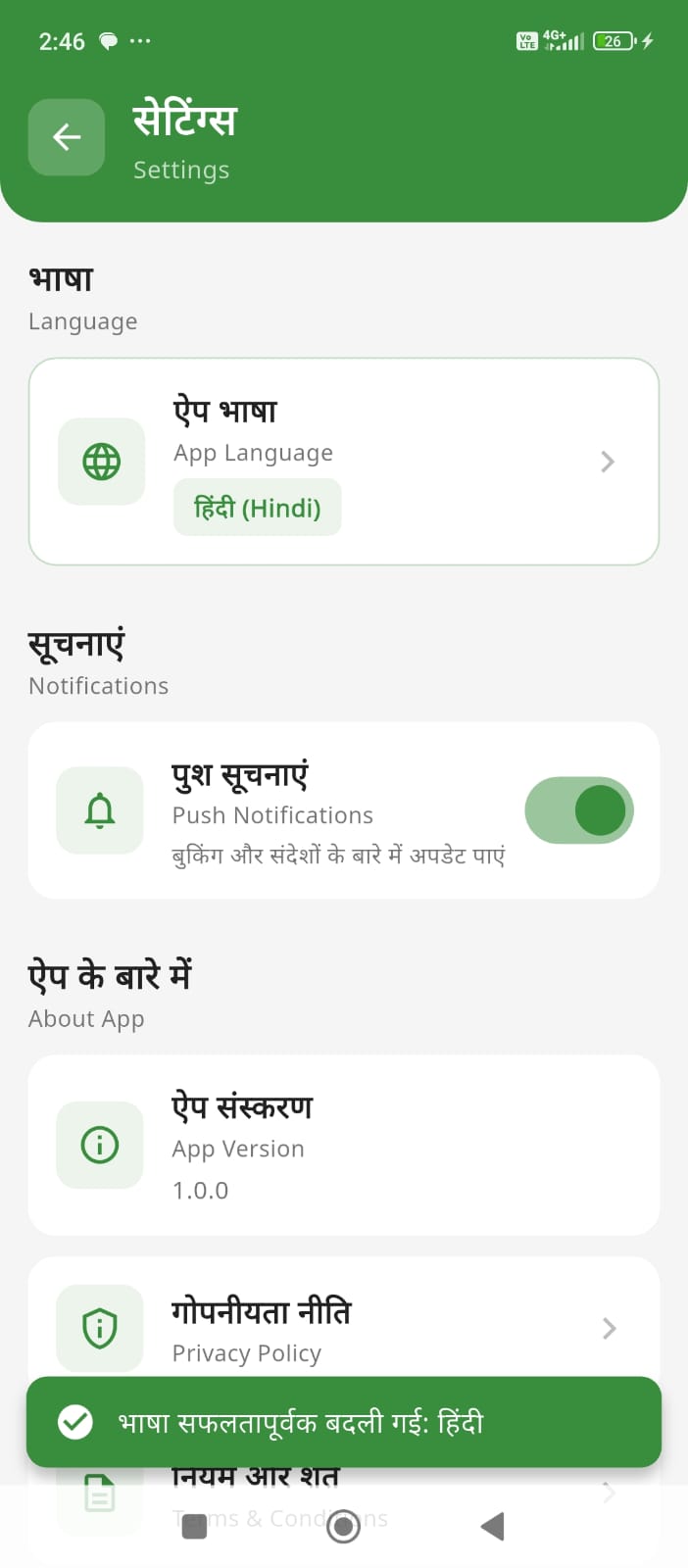
Task: Tap the system back triangle
Action: [x=492, y=1526]
